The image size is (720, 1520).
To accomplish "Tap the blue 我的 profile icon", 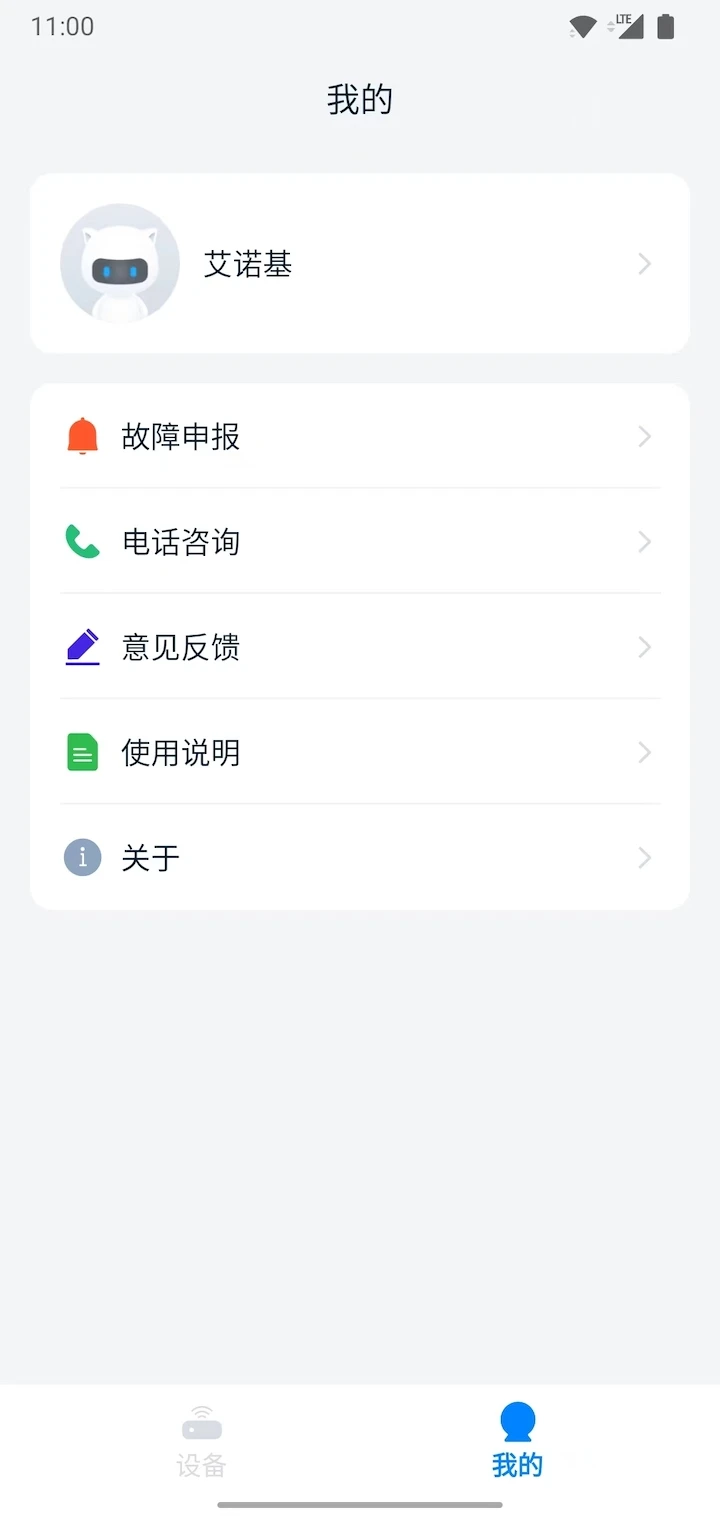I will (517, 1419).
